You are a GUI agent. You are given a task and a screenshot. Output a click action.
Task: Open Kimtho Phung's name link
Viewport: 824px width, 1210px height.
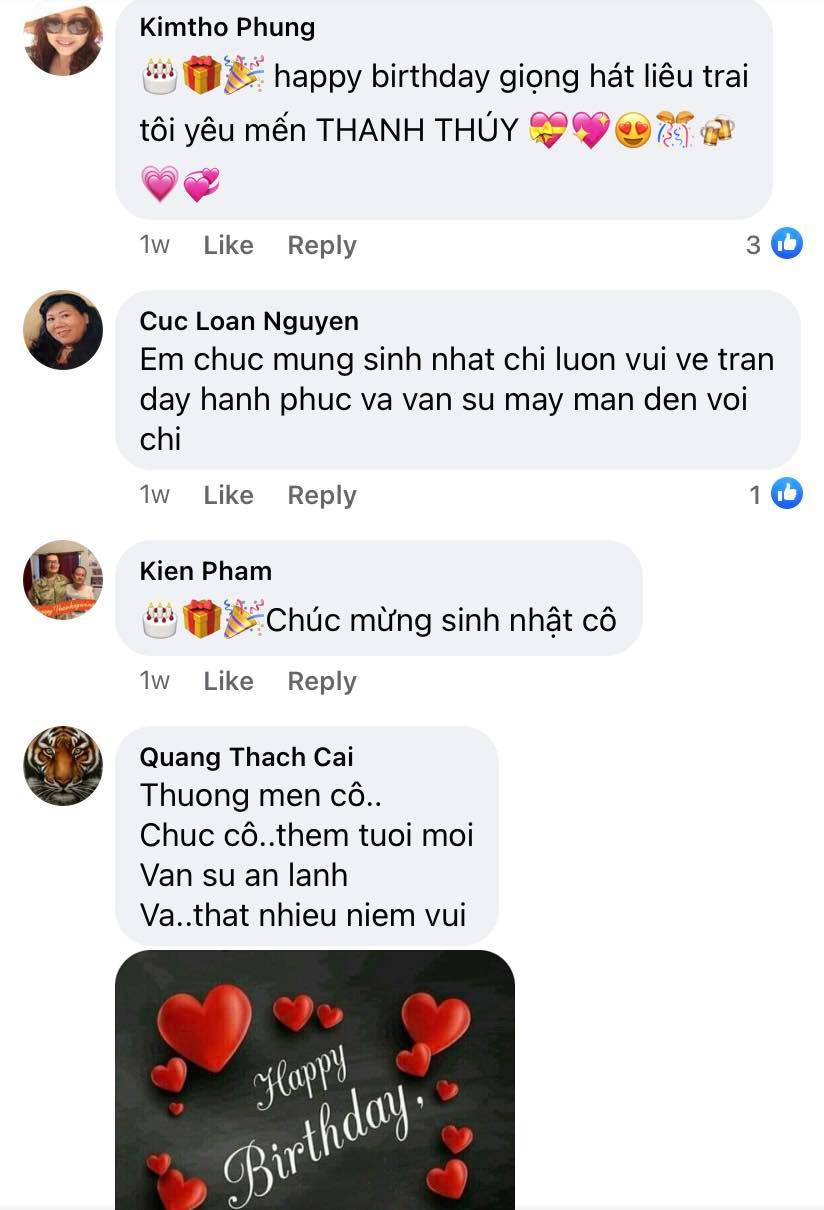[227, 27]
